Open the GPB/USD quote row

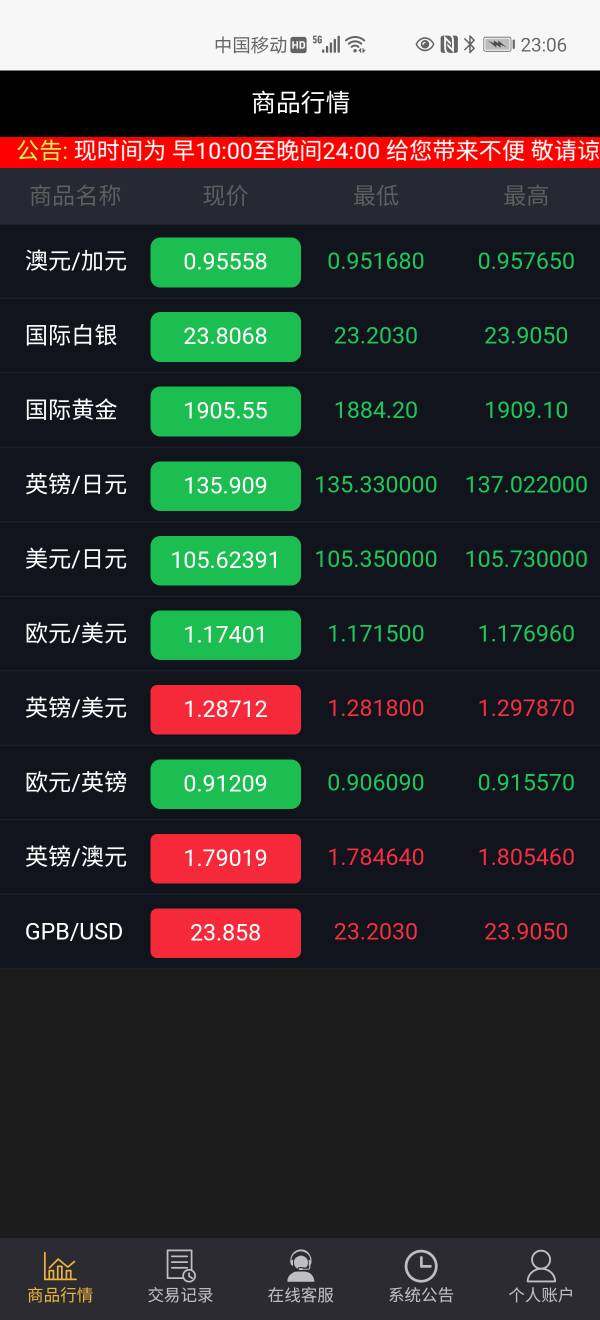(x=300, y=932)
